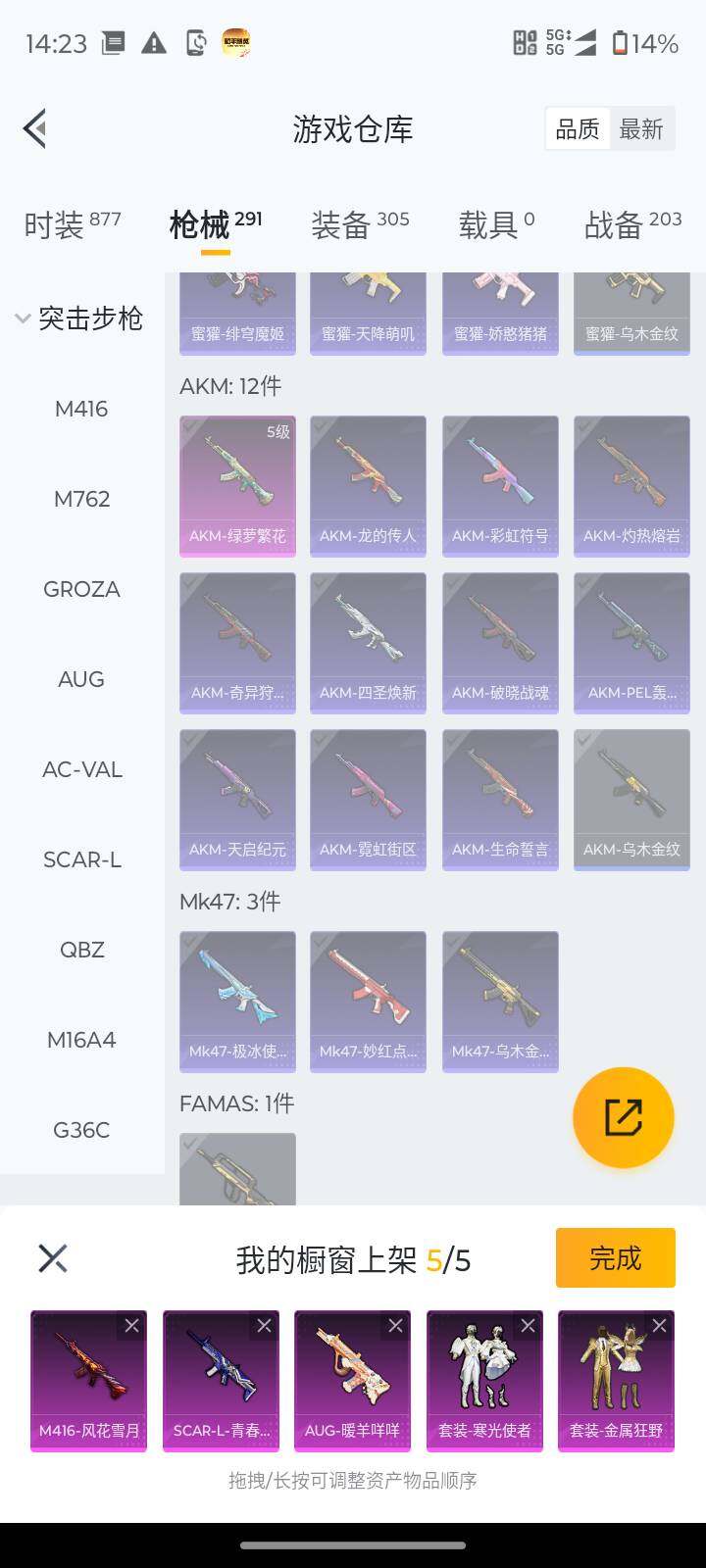Select M762 in the weapon sidebar

tap(81, 499)
